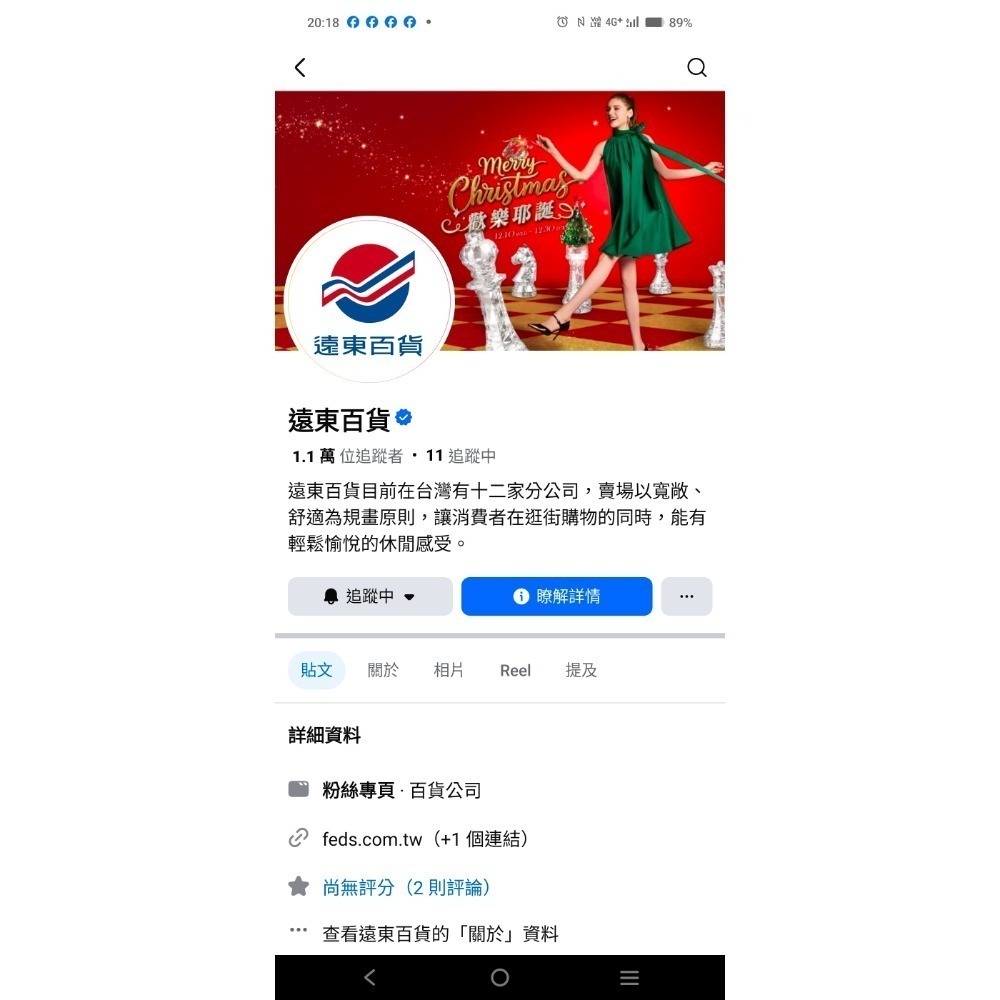Select the 貼文 tab
The height and width of the screenshot is (1000, 1000).
pos(316,670)
